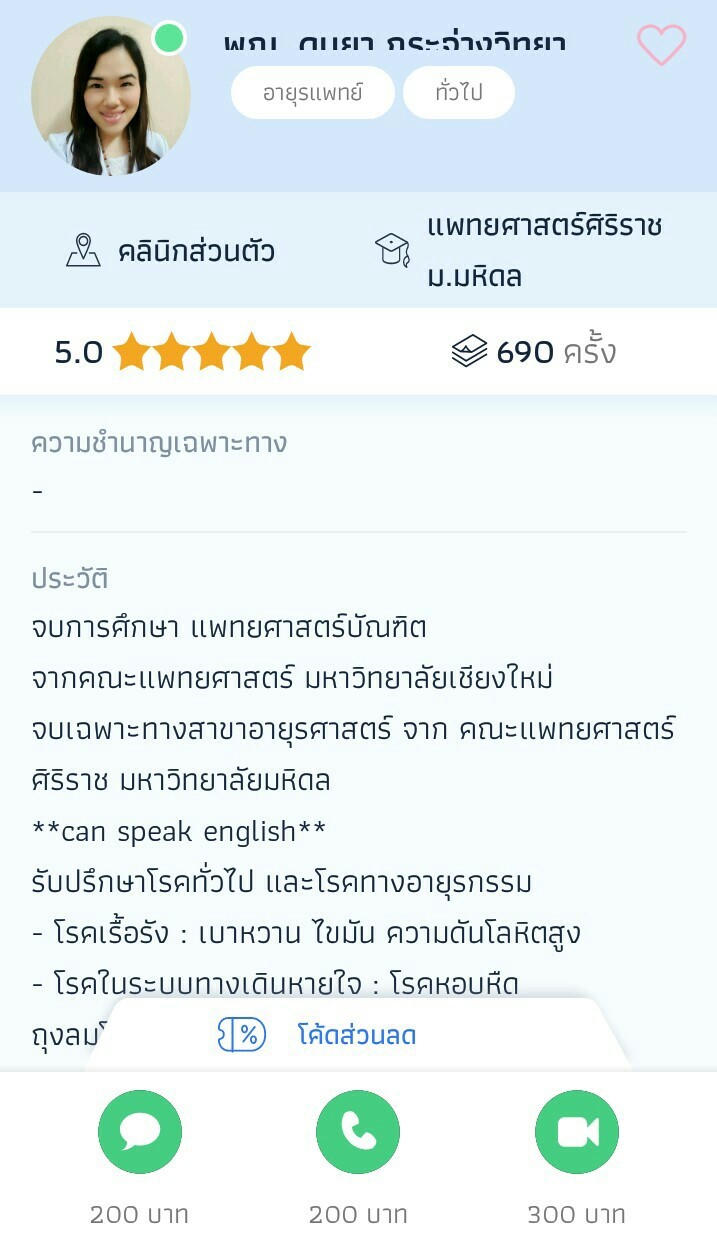Tap the อายุรแพทย์ specialty chip
The image size is (717, 1242).
312,93
